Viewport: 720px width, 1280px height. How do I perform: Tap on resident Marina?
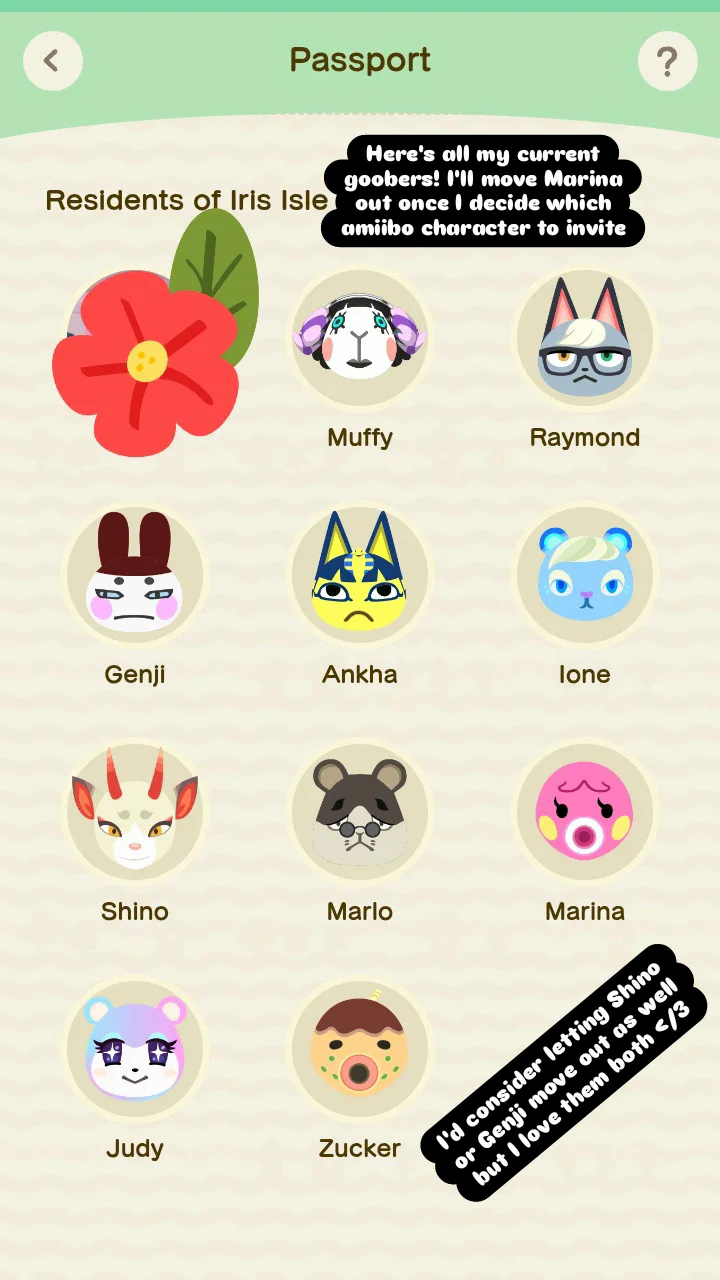point(584,812)
